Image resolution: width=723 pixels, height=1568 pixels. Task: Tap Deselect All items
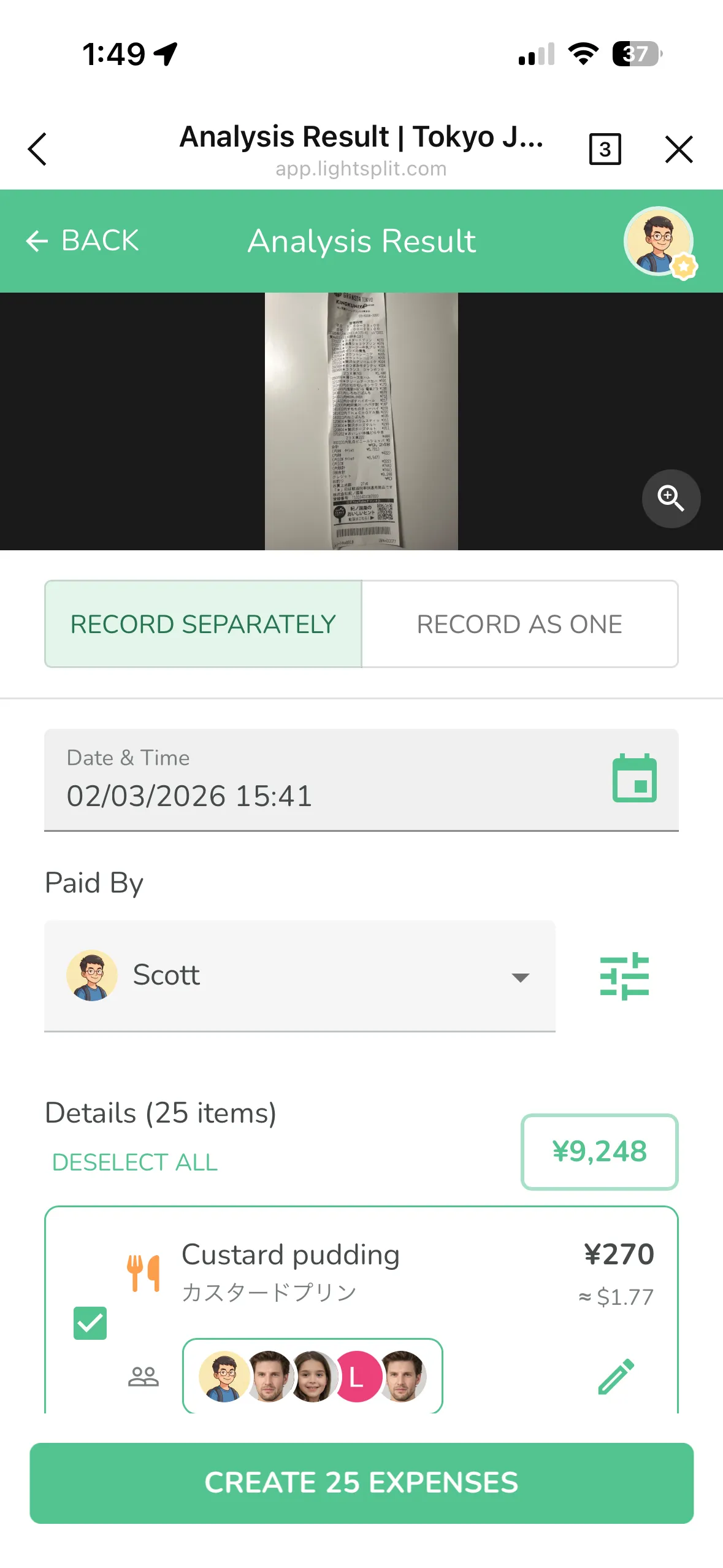click(135, 1162)
